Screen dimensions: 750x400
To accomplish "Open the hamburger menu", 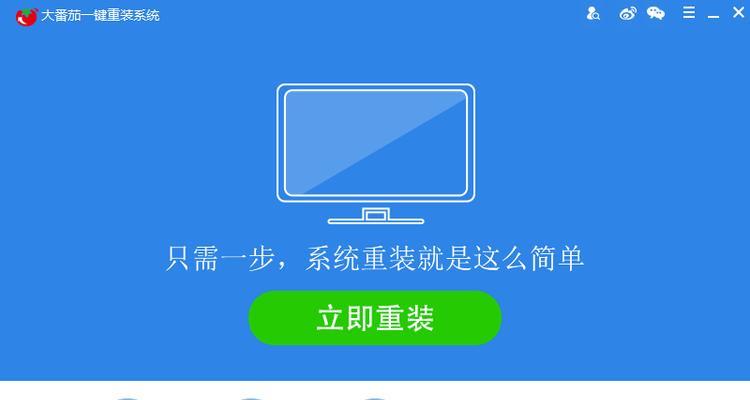I will 689,13.
